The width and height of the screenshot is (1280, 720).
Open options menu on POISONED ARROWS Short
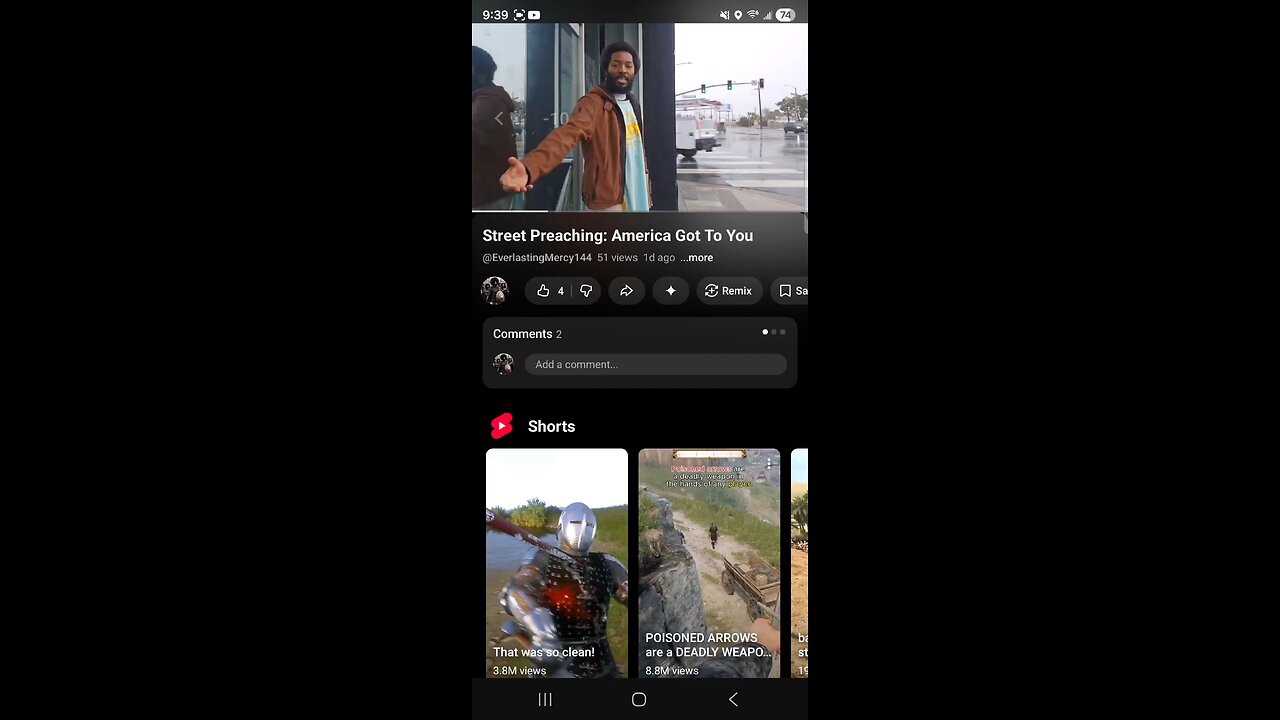coord(769,464)
